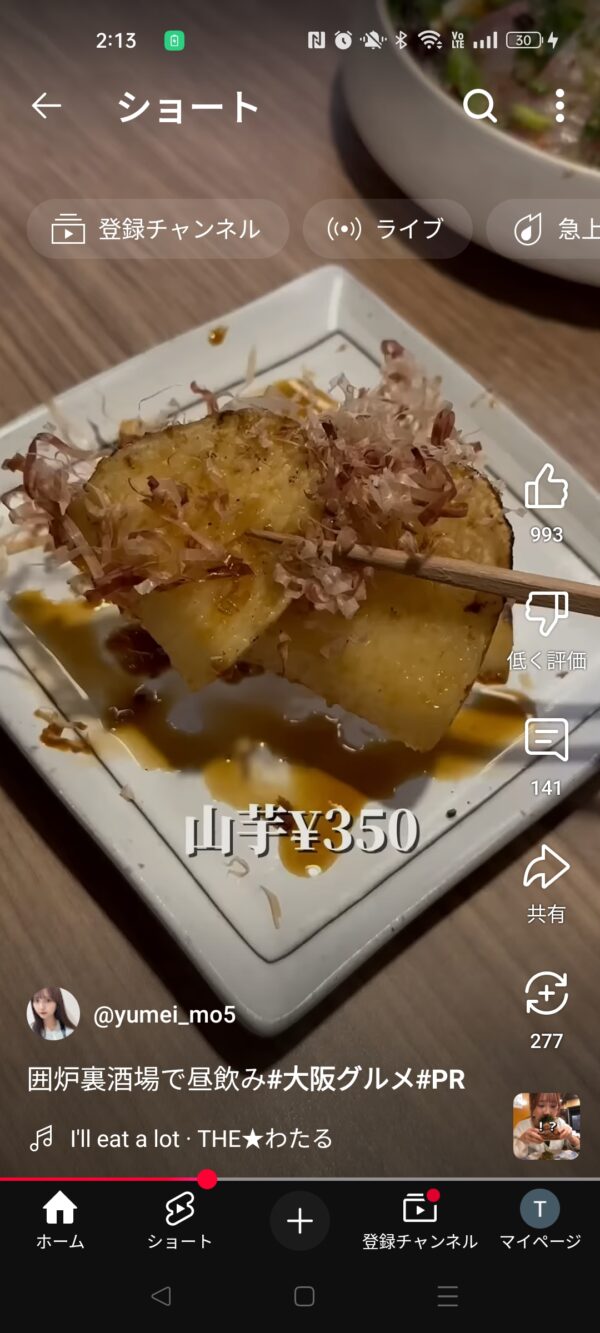Select the 登録チャンネル filter chip
This screenshot has height=1333, width=600.
click(x=158, y=229)
